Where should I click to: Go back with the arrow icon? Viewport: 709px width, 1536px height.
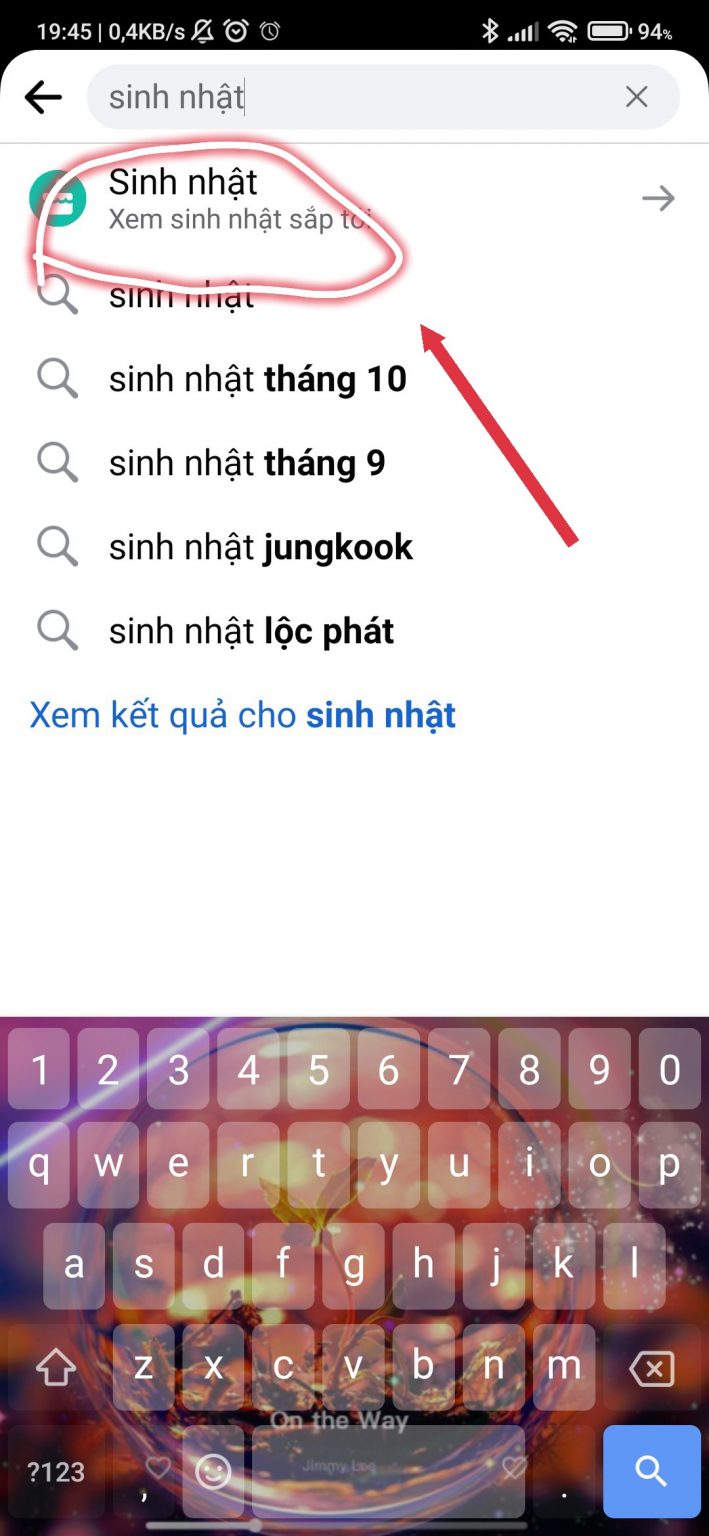click(43, 97)
